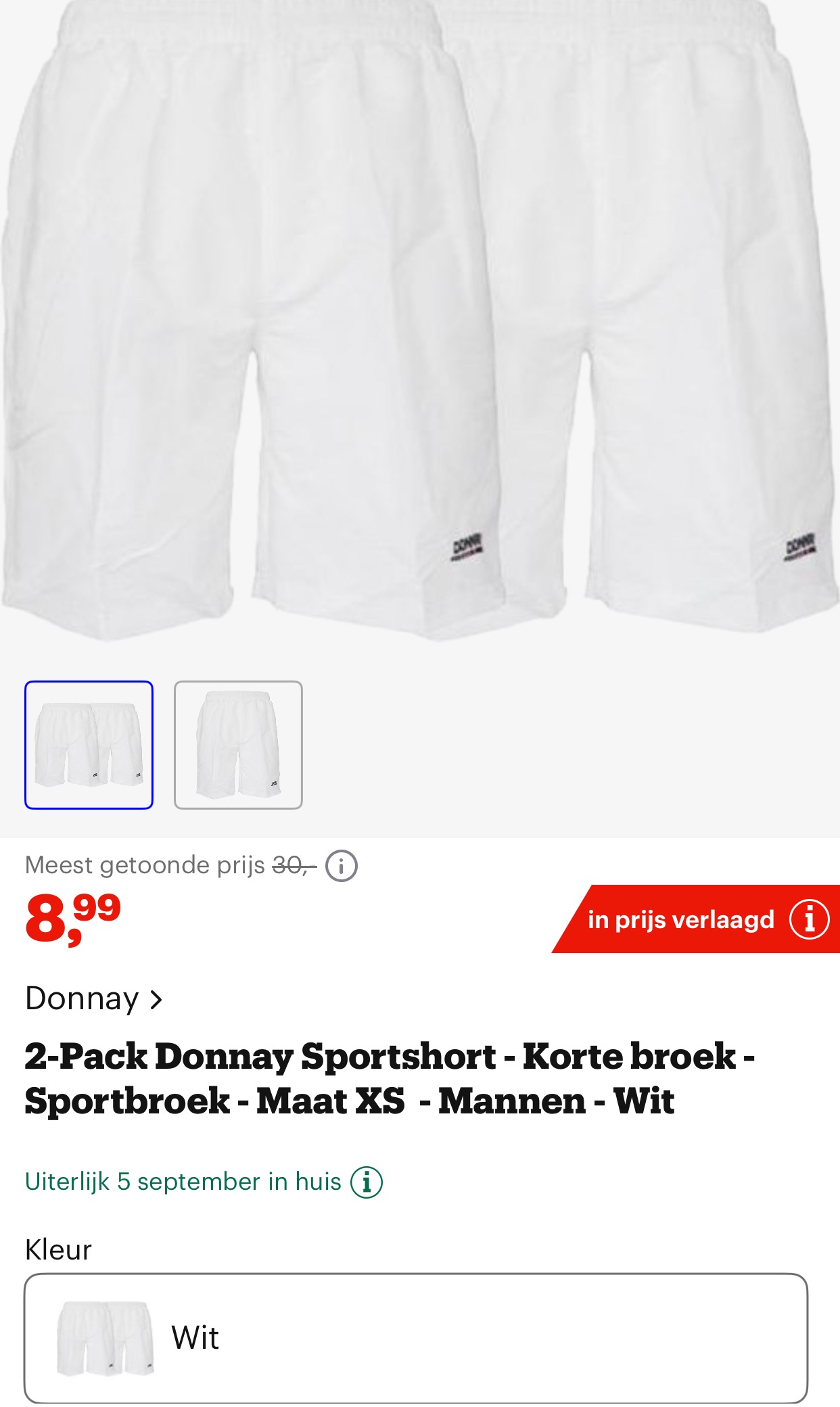This screenshot has width=840, height=1407.
Task: Open the Kleur selection panel
Action: [x=419, y=1336]
